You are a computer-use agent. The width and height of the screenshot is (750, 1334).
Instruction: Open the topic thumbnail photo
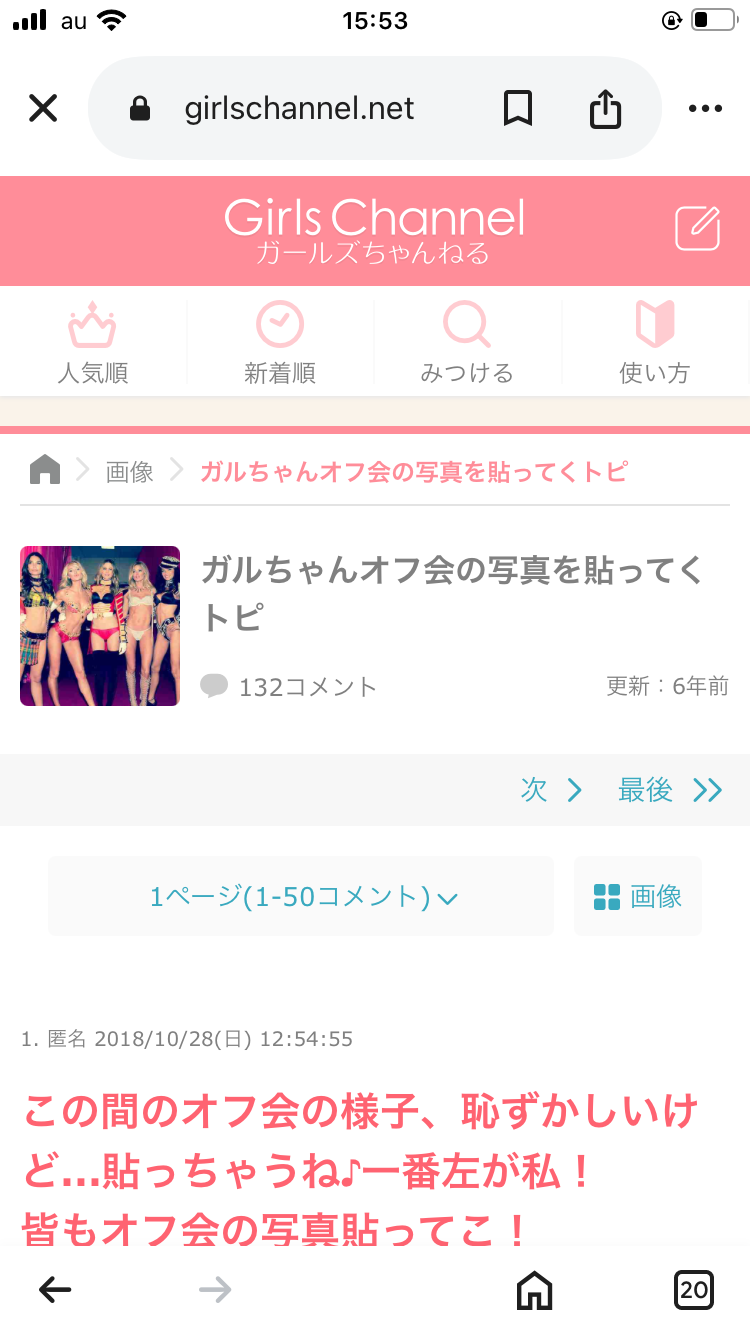(x=99, y=625)
